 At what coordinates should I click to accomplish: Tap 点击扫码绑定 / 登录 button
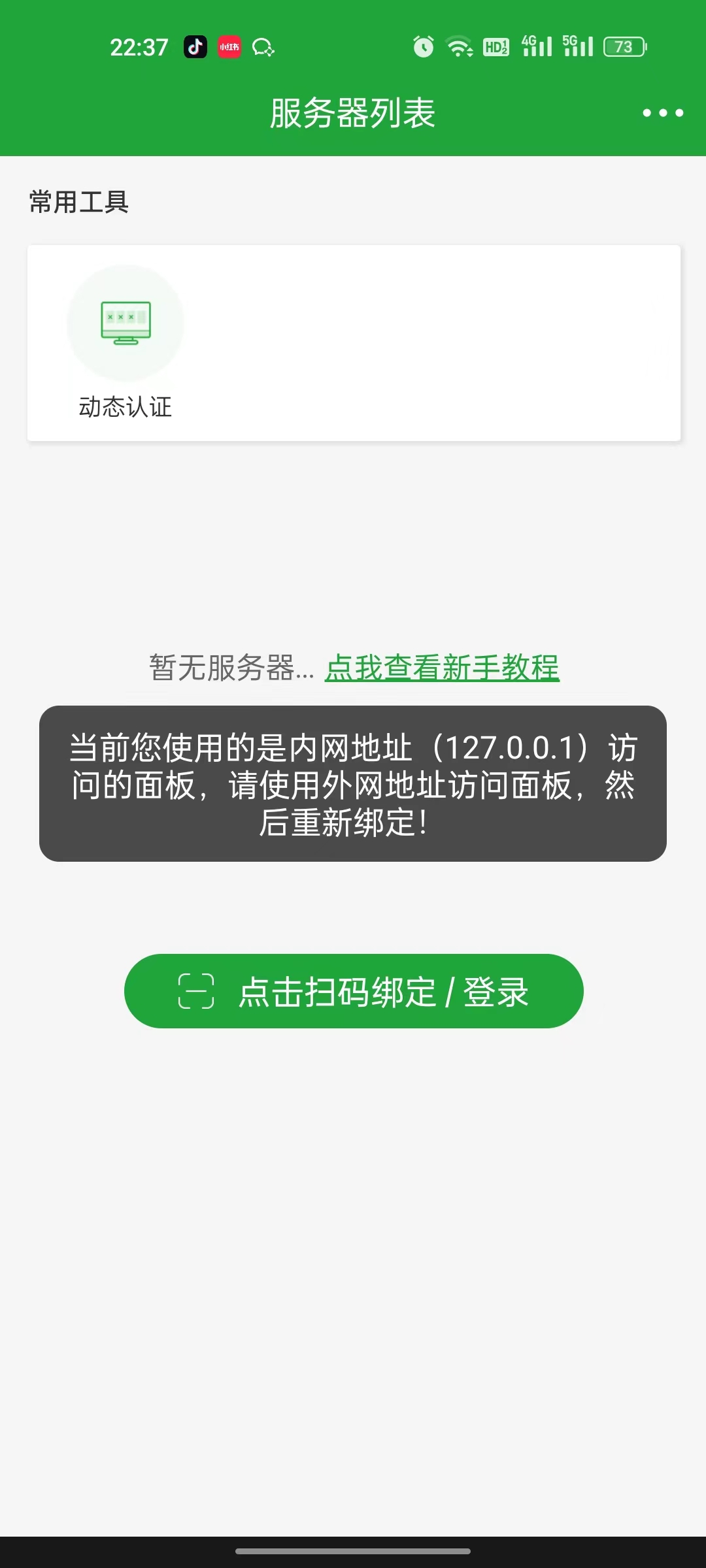tap(353, 991)
